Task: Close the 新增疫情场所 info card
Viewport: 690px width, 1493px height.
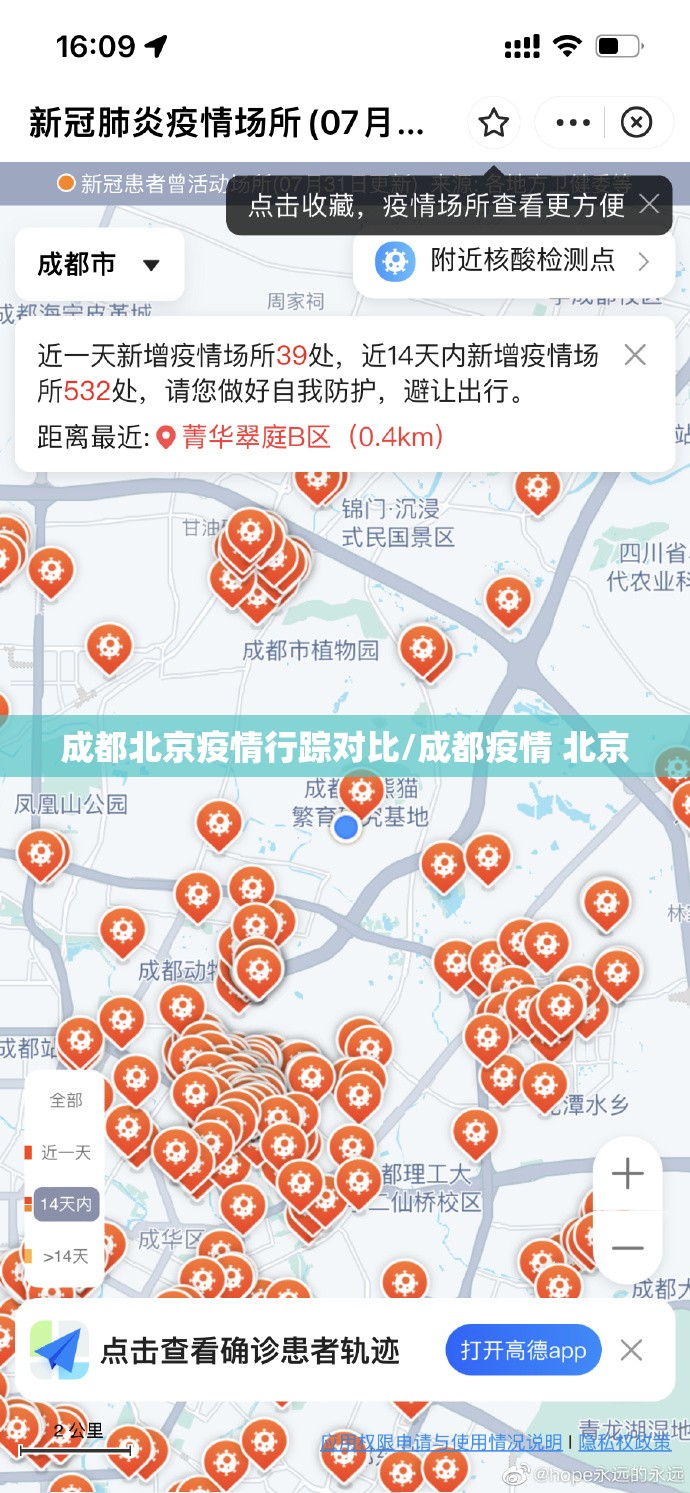Action: pyautogui.click(x=634, y=355)
